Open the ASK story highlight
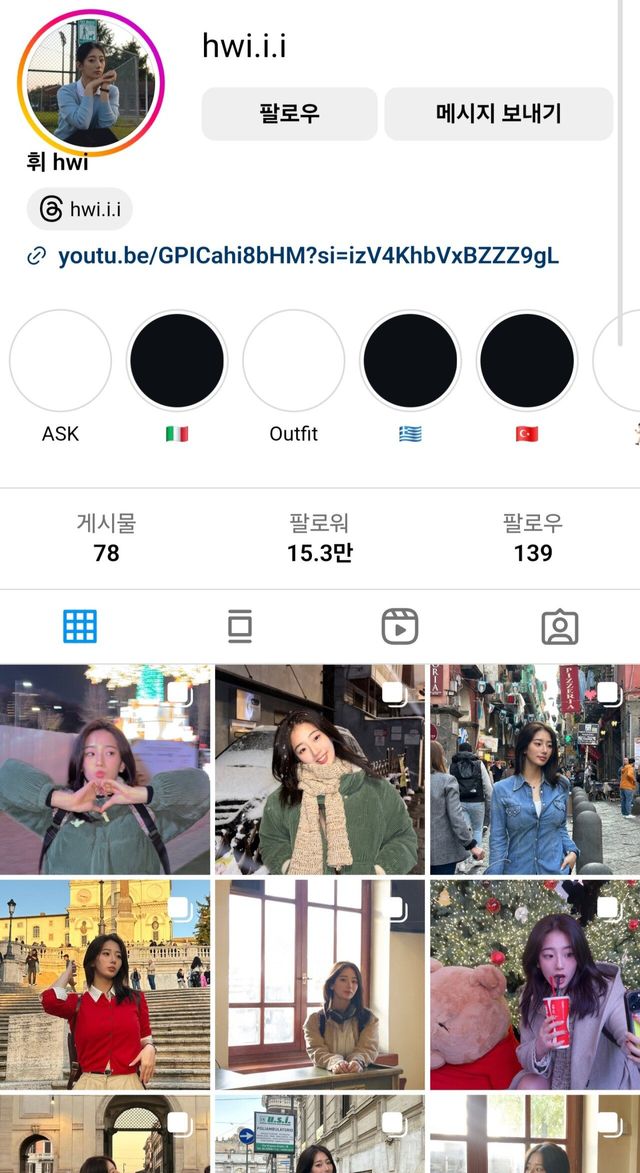Viewport: 640px width, 1173px height. (60, 361)
